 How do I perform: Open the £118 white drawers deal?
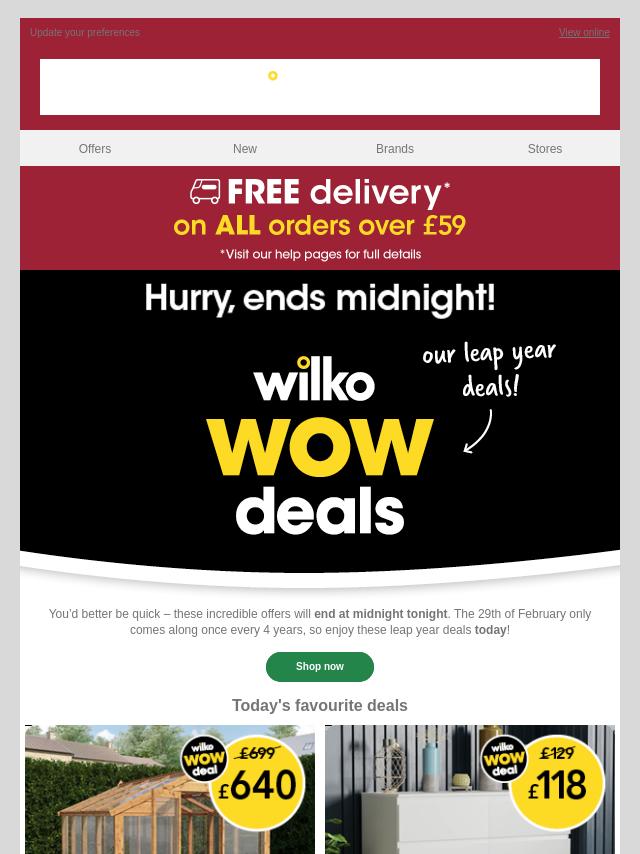click(x=470, y=790)
